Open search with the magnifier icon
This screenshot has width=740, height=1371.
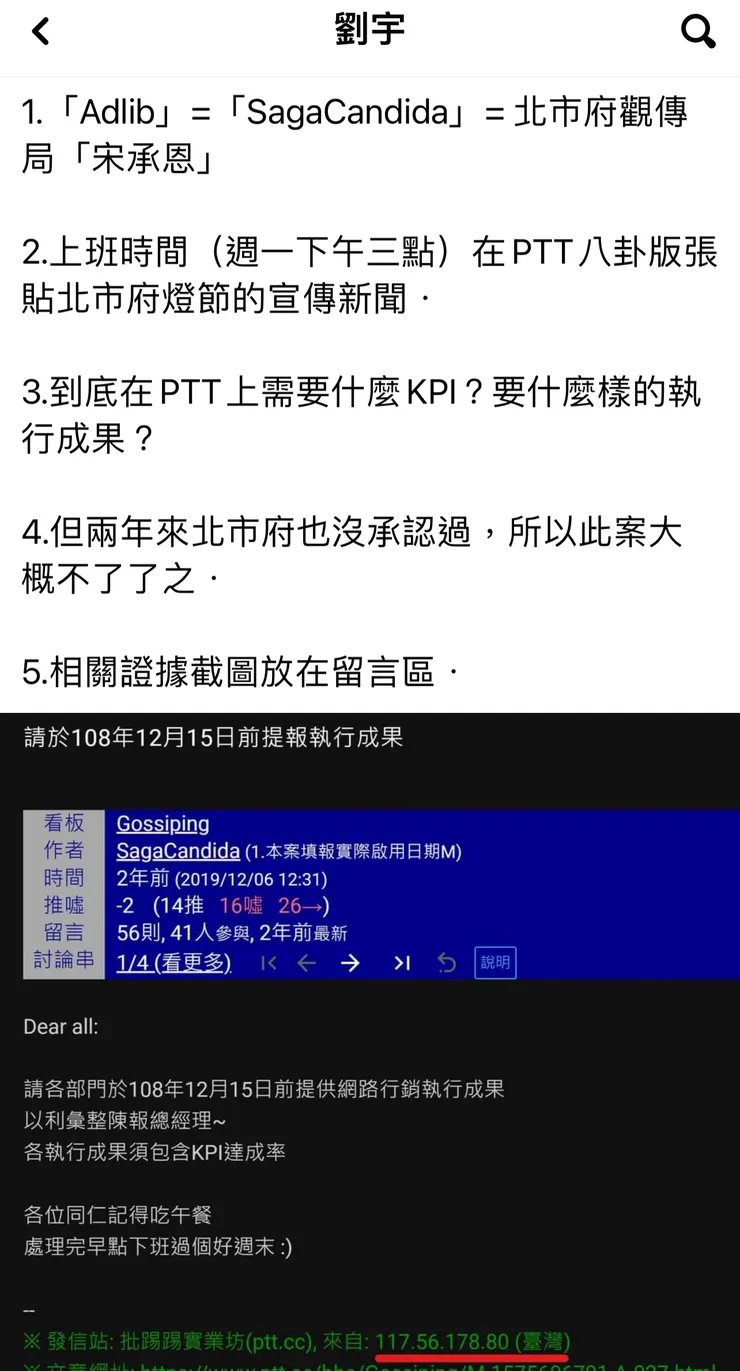pos(699,31)
